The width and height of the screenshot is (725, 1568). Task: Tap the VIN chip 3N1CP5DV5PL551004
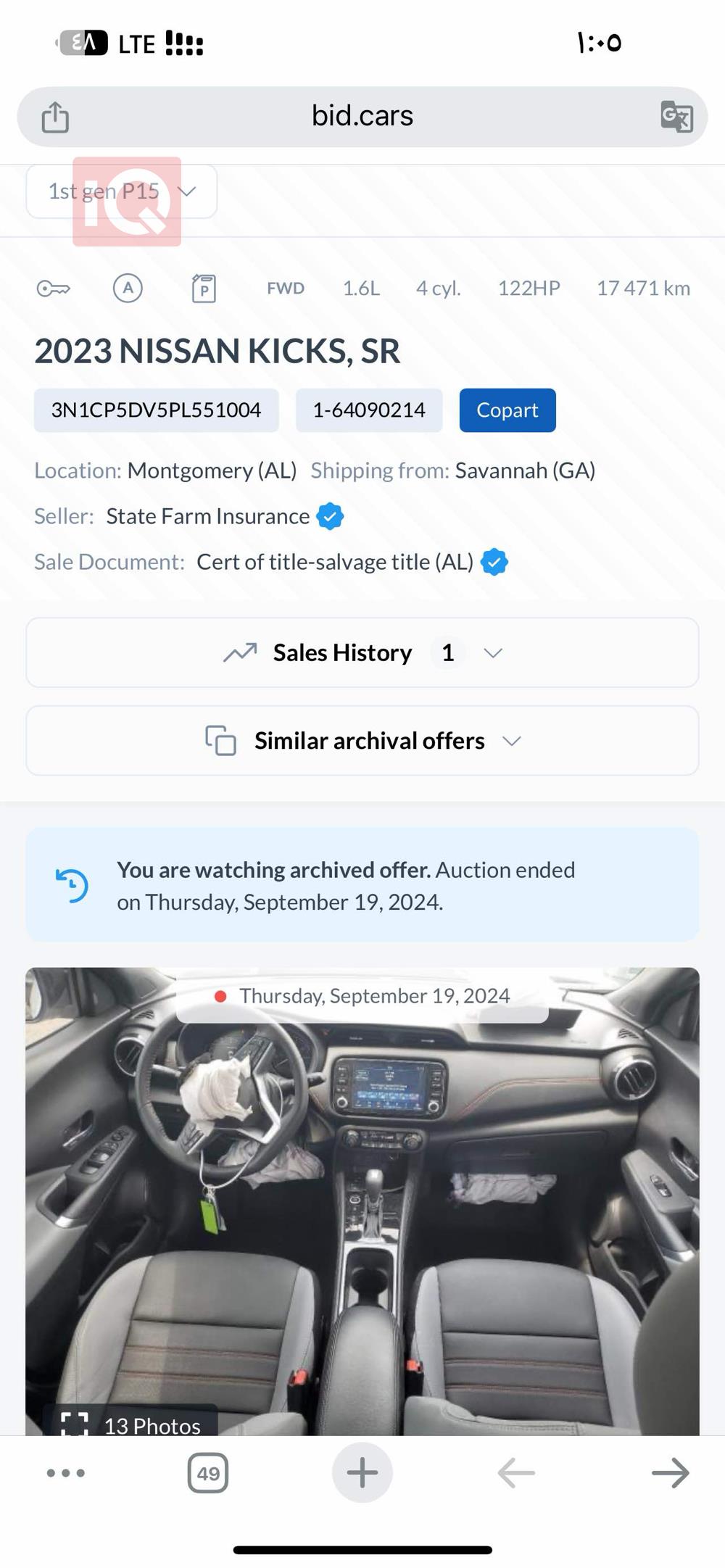pos(156,410)
